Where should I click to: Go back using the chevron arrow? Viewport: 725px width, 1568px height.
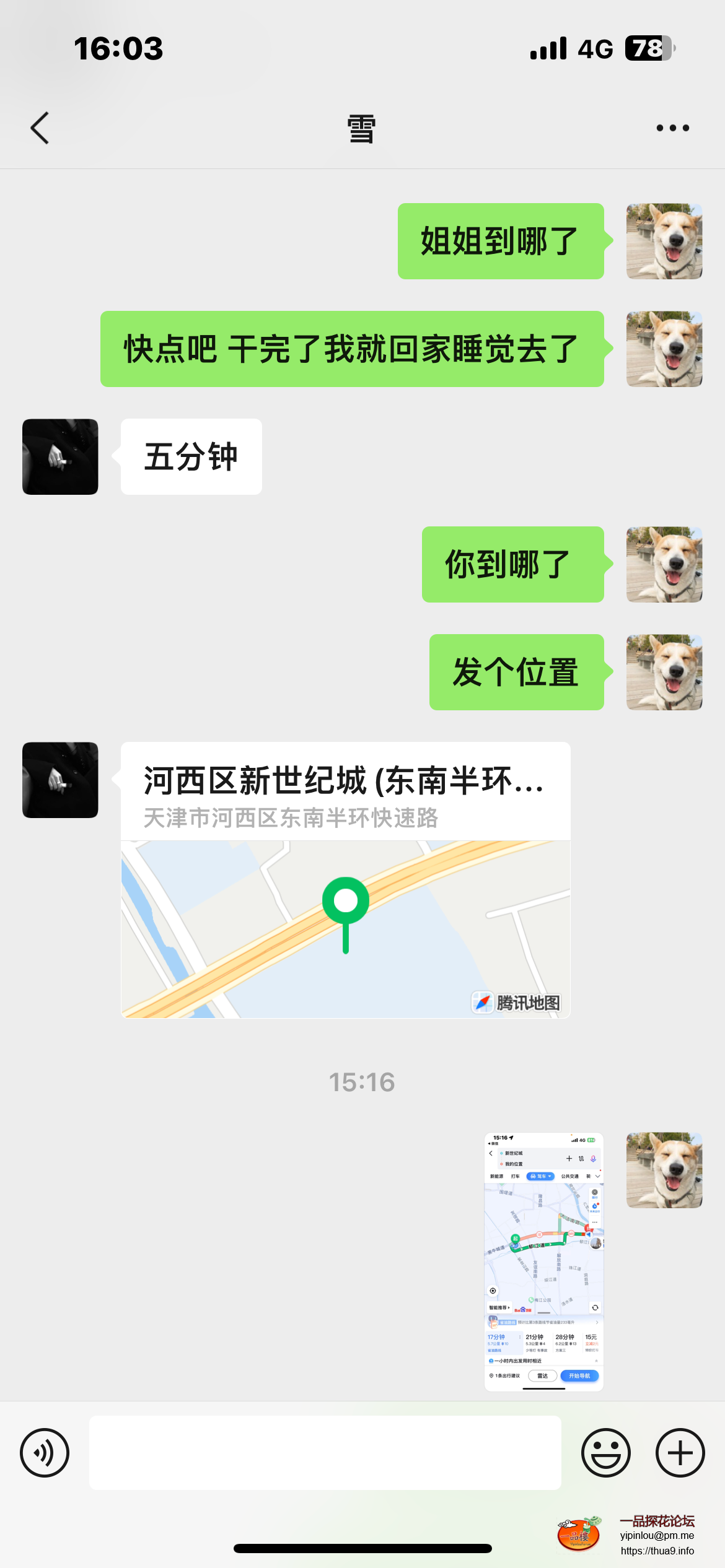point(39,127)
